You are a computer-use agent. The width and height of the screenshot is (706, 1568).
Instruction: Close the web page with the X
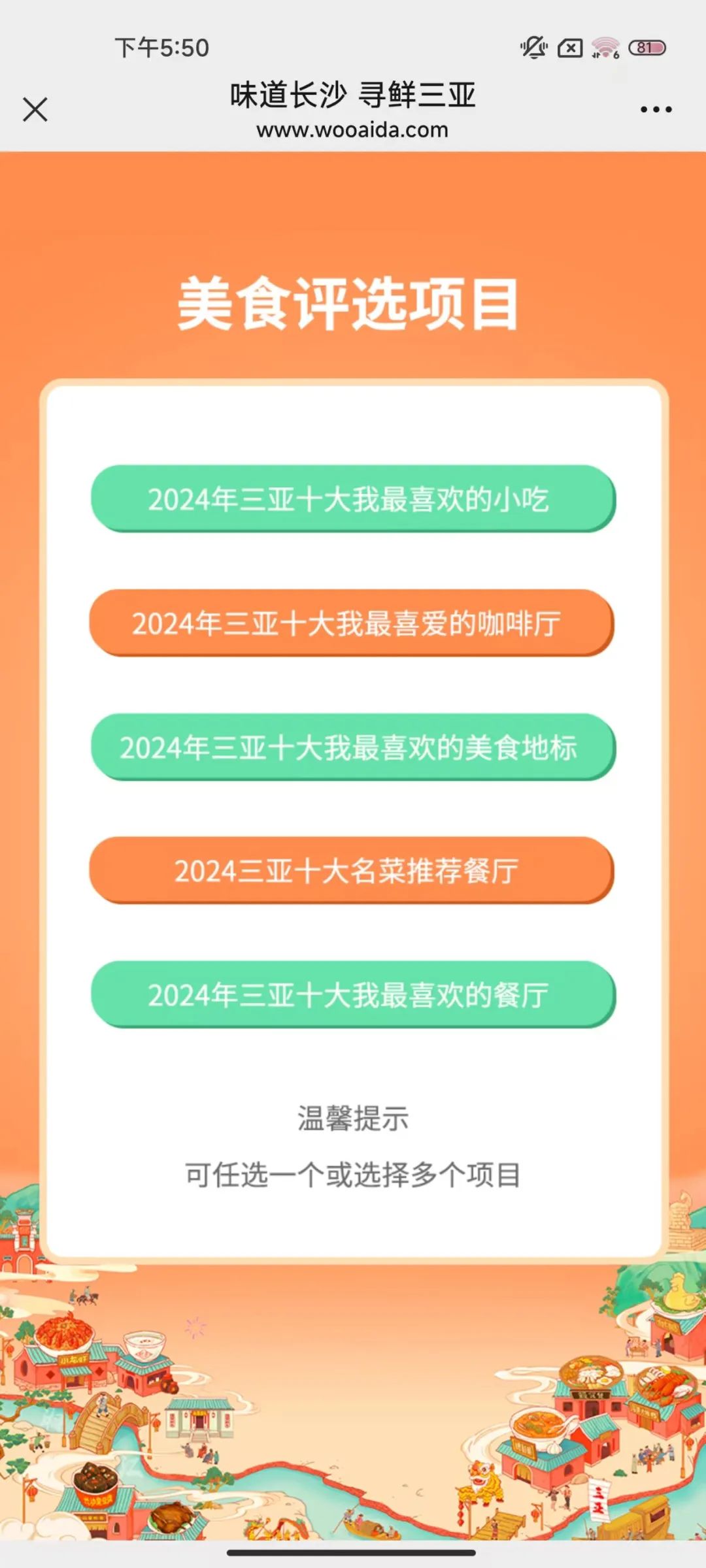[35, 110]
